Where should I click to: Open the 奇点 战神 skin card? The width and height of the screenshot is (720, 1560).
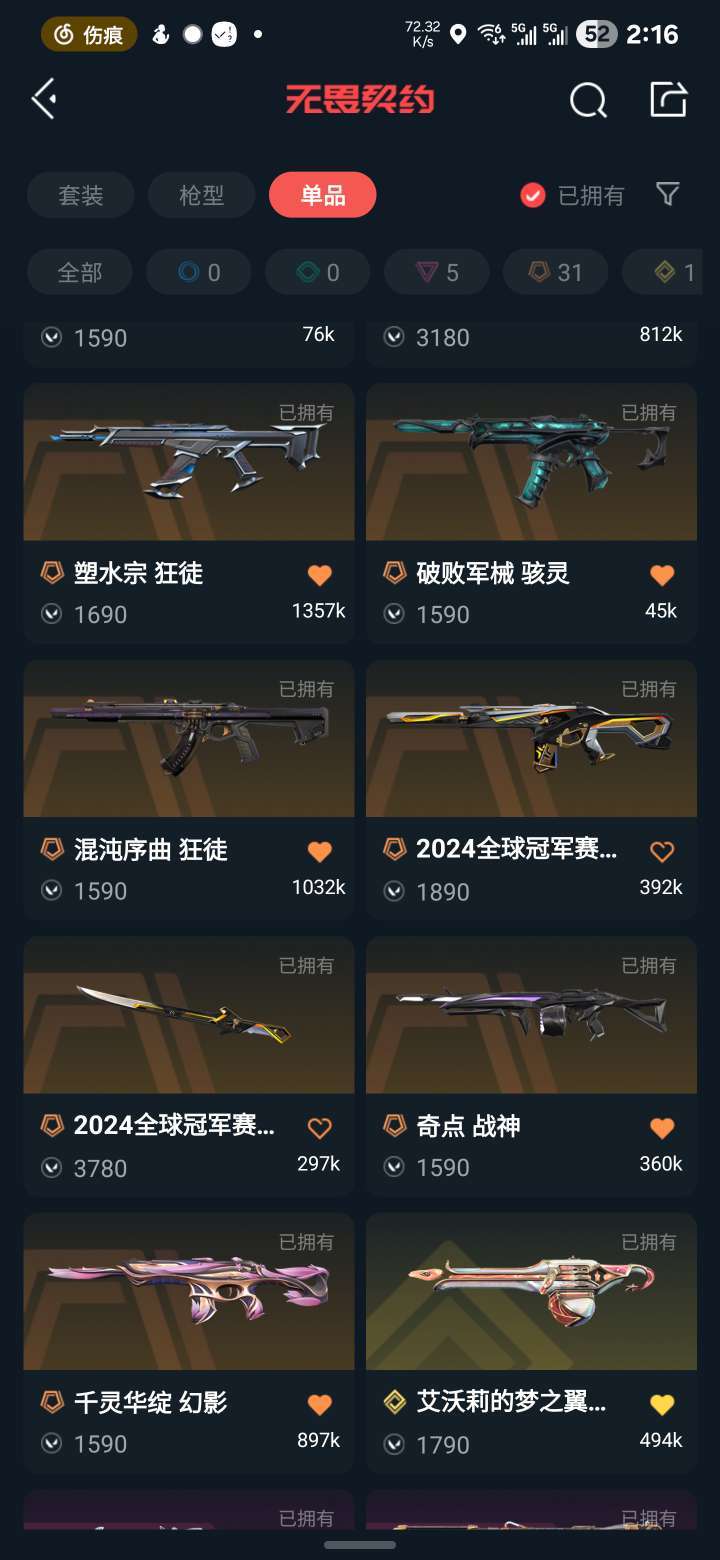[531, 1065]
